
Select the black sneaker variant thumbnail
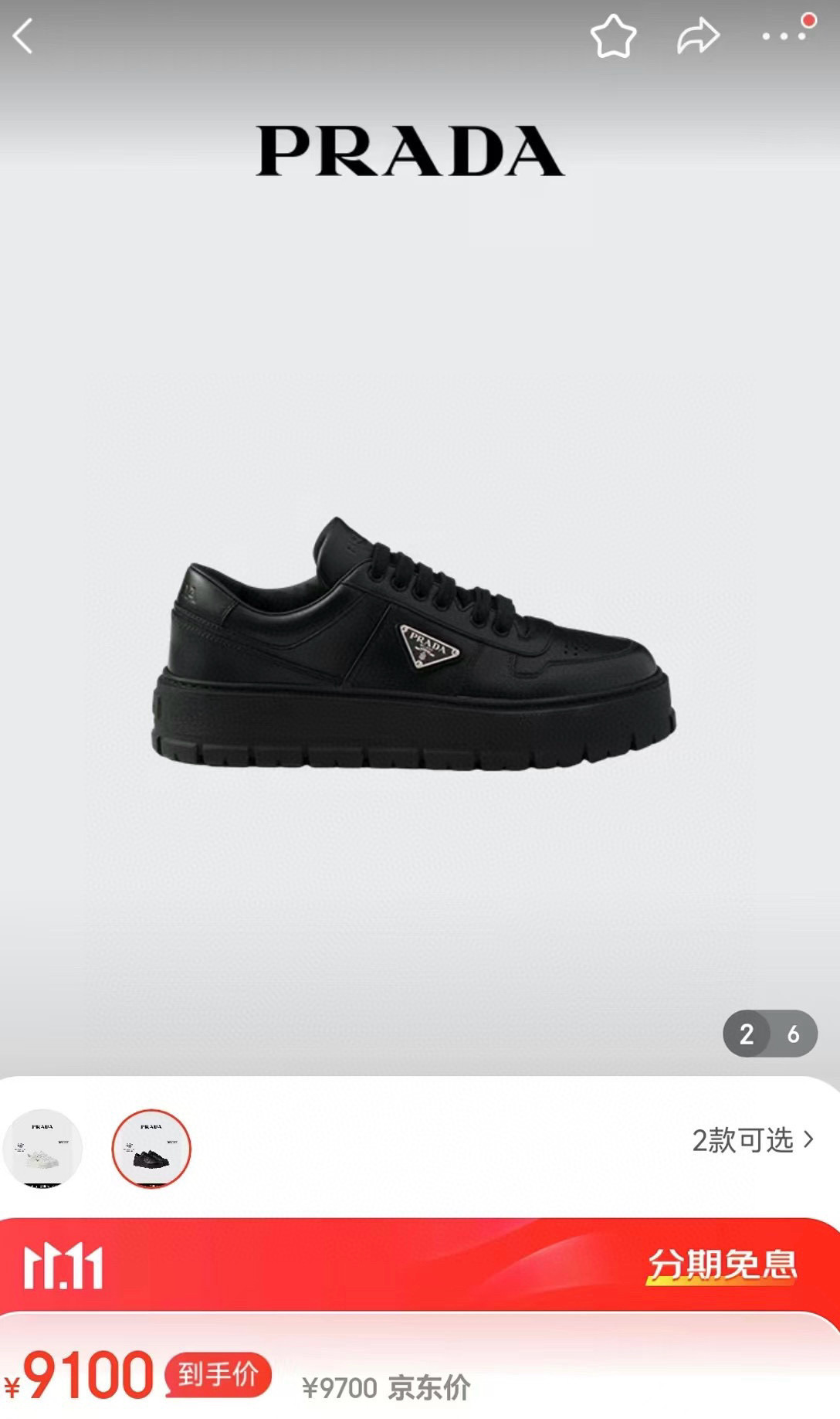[151, 1148]
